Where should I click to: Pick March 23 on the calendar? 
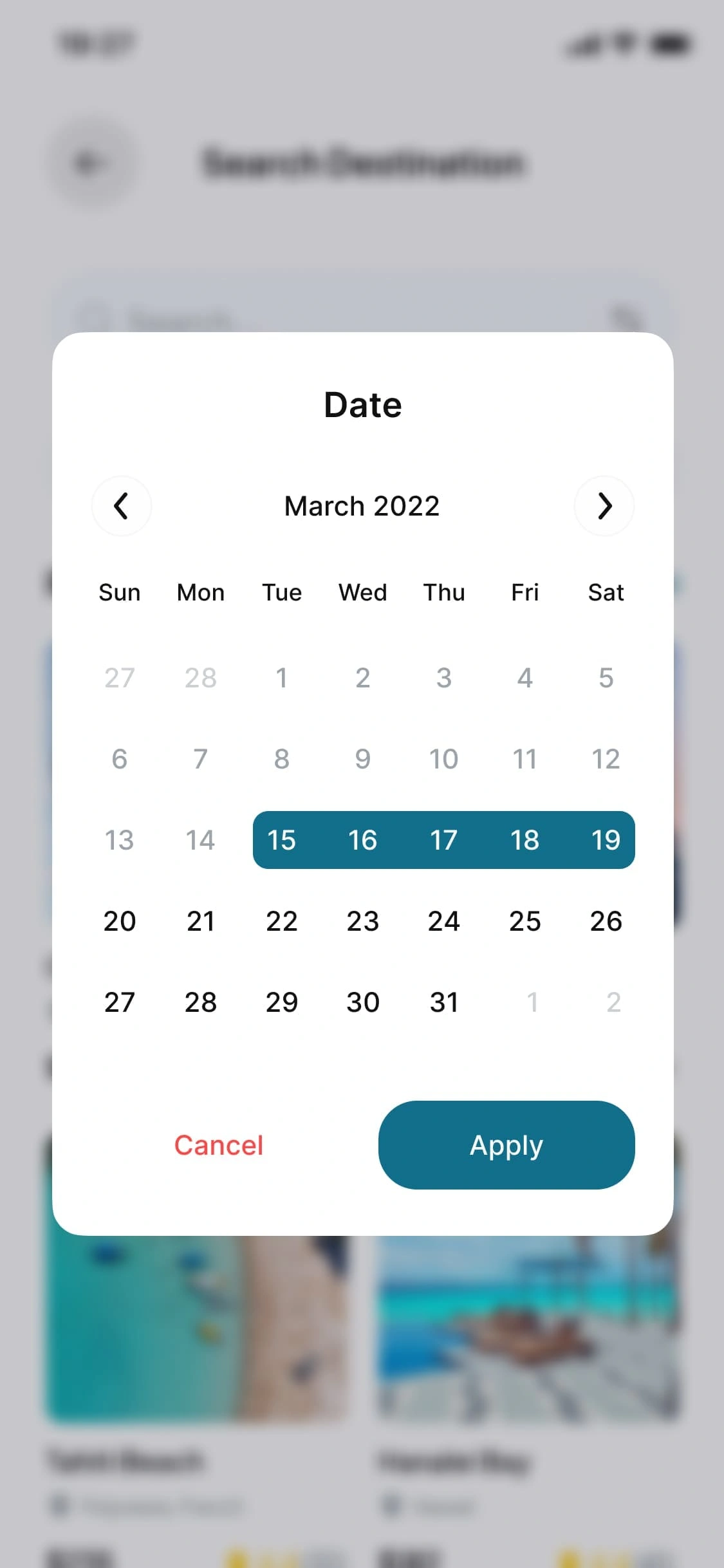(363, 921)
